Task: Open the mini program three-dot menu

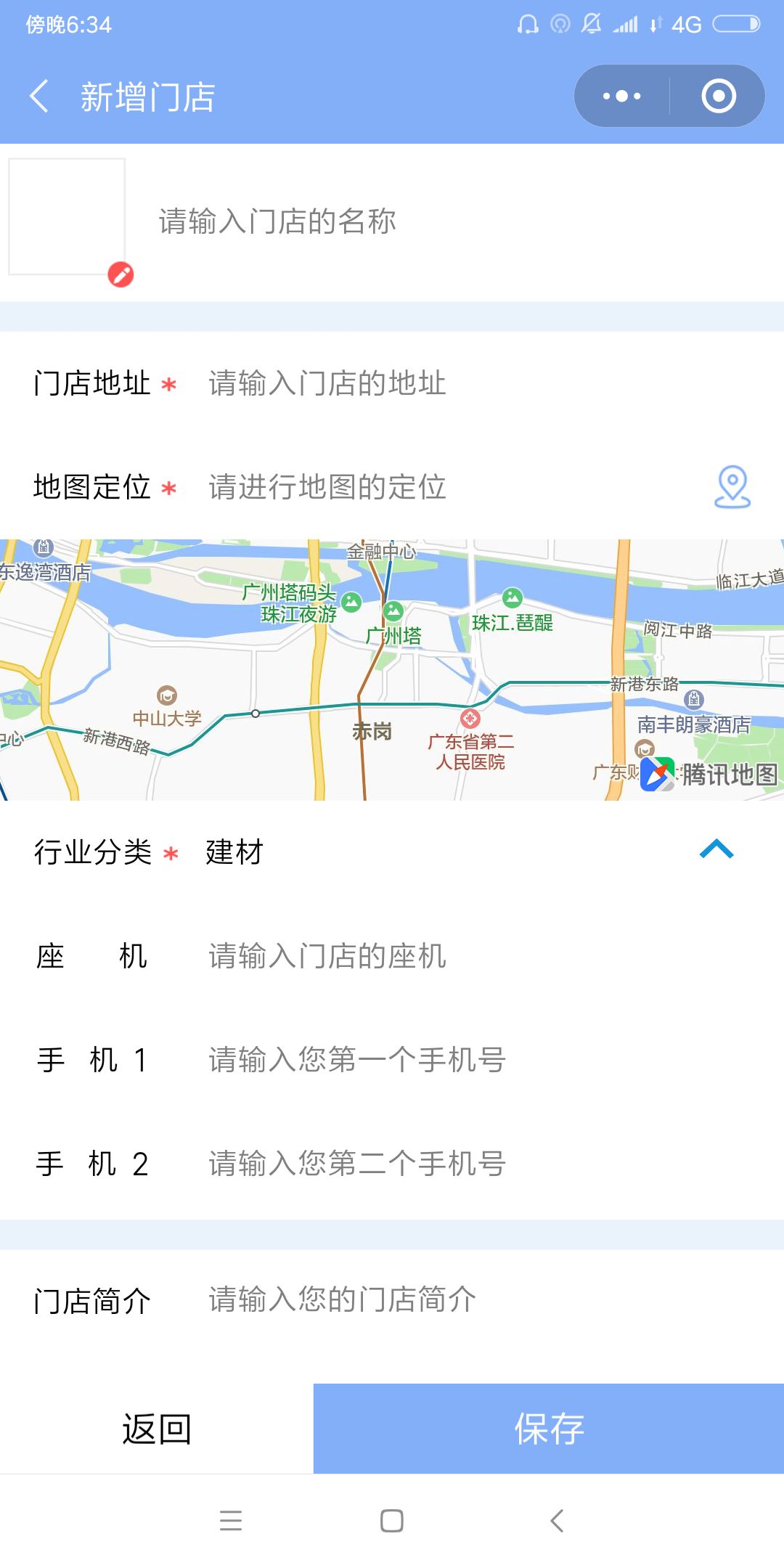Action: pos(622,97)
